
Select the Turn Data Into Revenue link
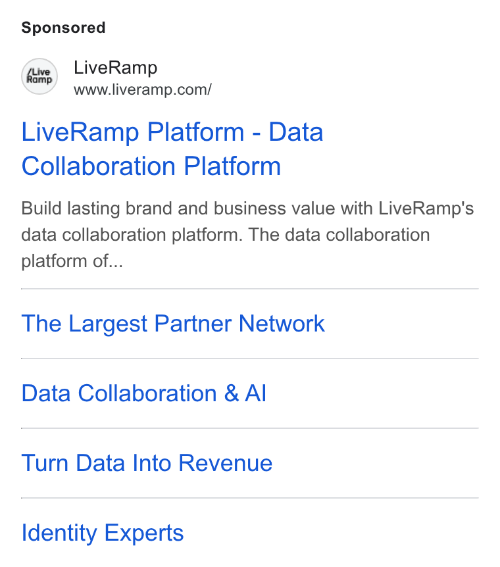pos(147,463)
